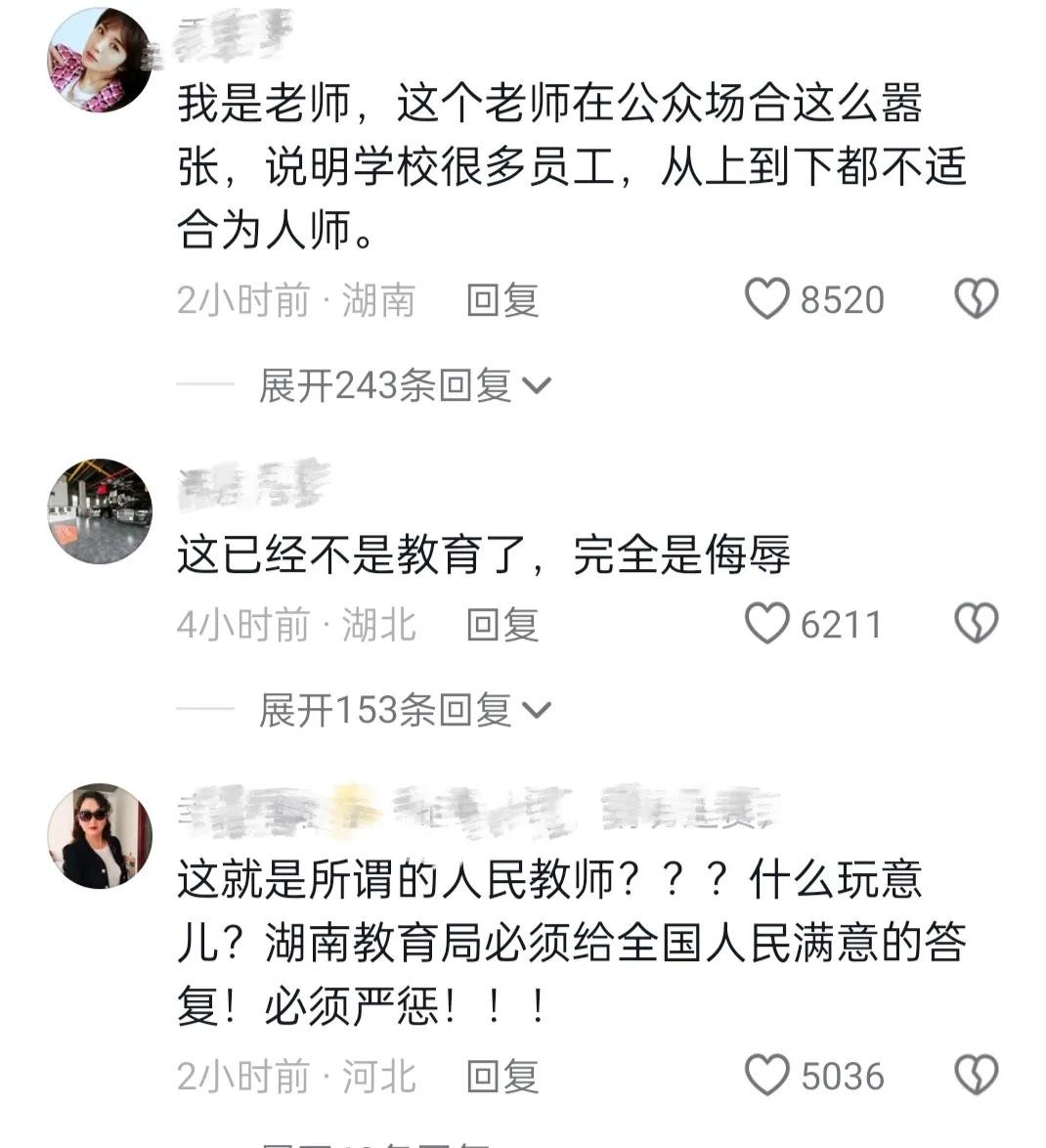The height and width of the screenshot is (1148, 1046).
Task: Open the avatar of the 湖南 commenter
Action: tap(100, 61)
